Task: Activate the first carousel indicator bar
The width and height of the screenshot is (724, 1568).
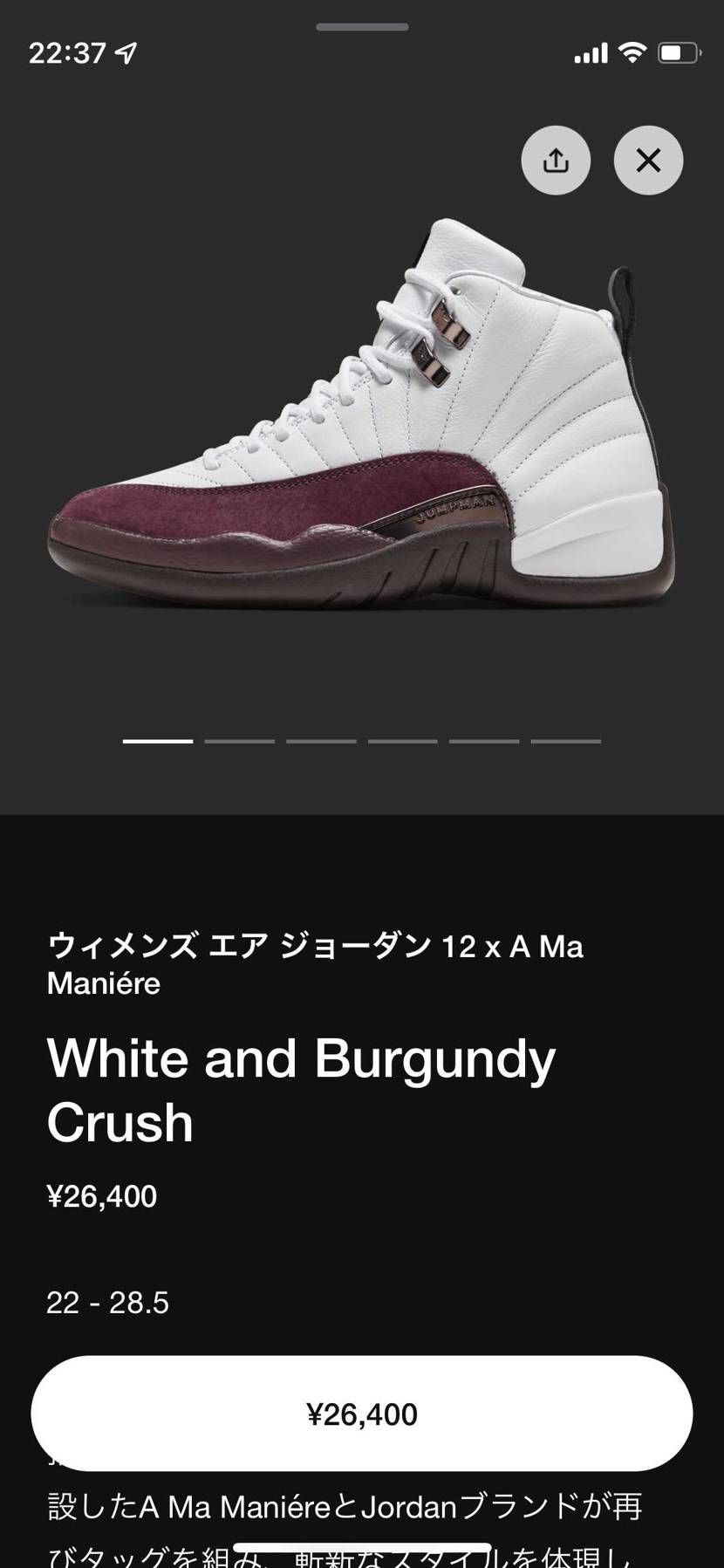Action: (x=158, y=740)
